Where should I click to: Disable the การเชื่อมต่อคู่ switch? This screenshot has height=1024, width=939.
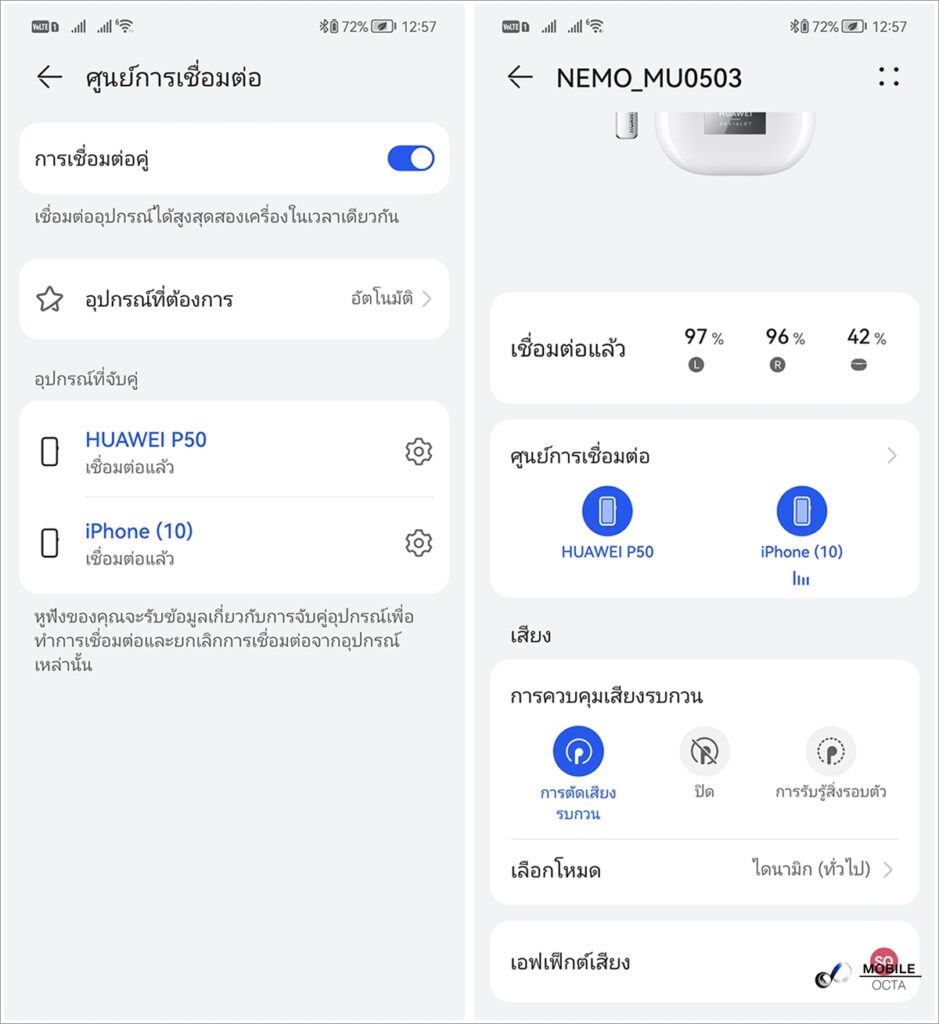point(410,158)
